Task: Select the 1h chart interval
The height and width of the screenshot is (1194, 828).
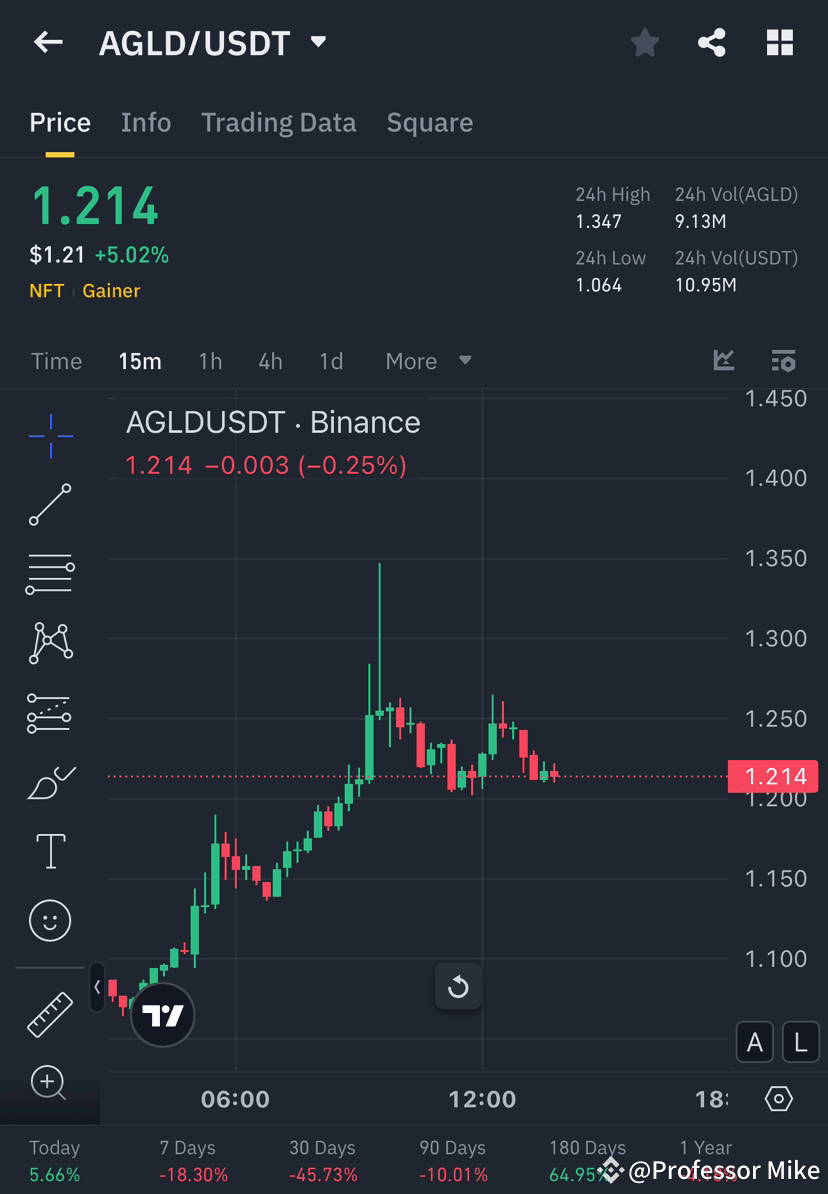Action: [x=210, y=361]
